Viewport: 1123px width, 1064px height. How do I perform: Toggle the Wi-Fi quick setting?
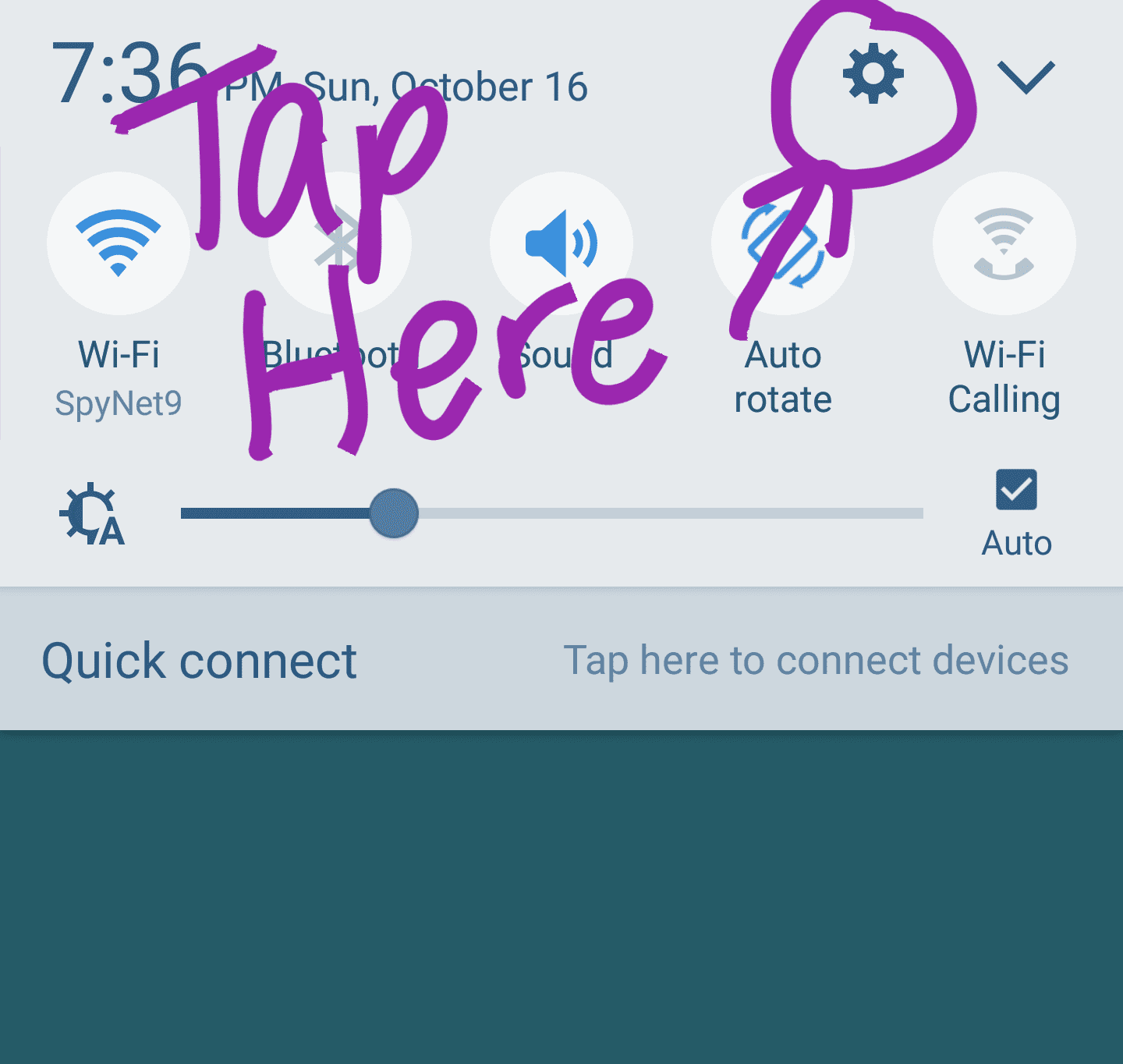[119, 243]
